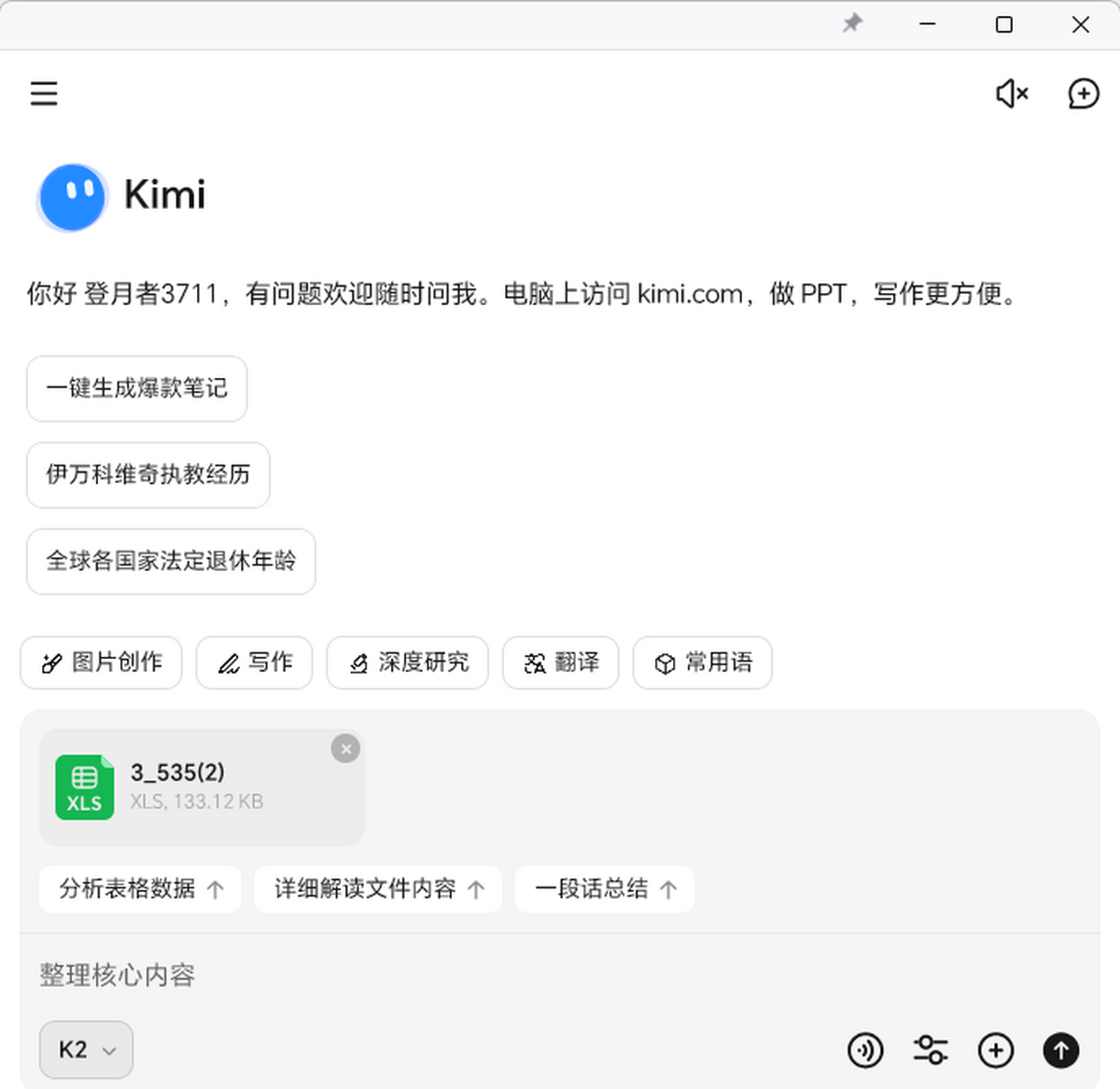
Task: Tap the 分析表格数据 quick prompt
Action: click(140, 889)
